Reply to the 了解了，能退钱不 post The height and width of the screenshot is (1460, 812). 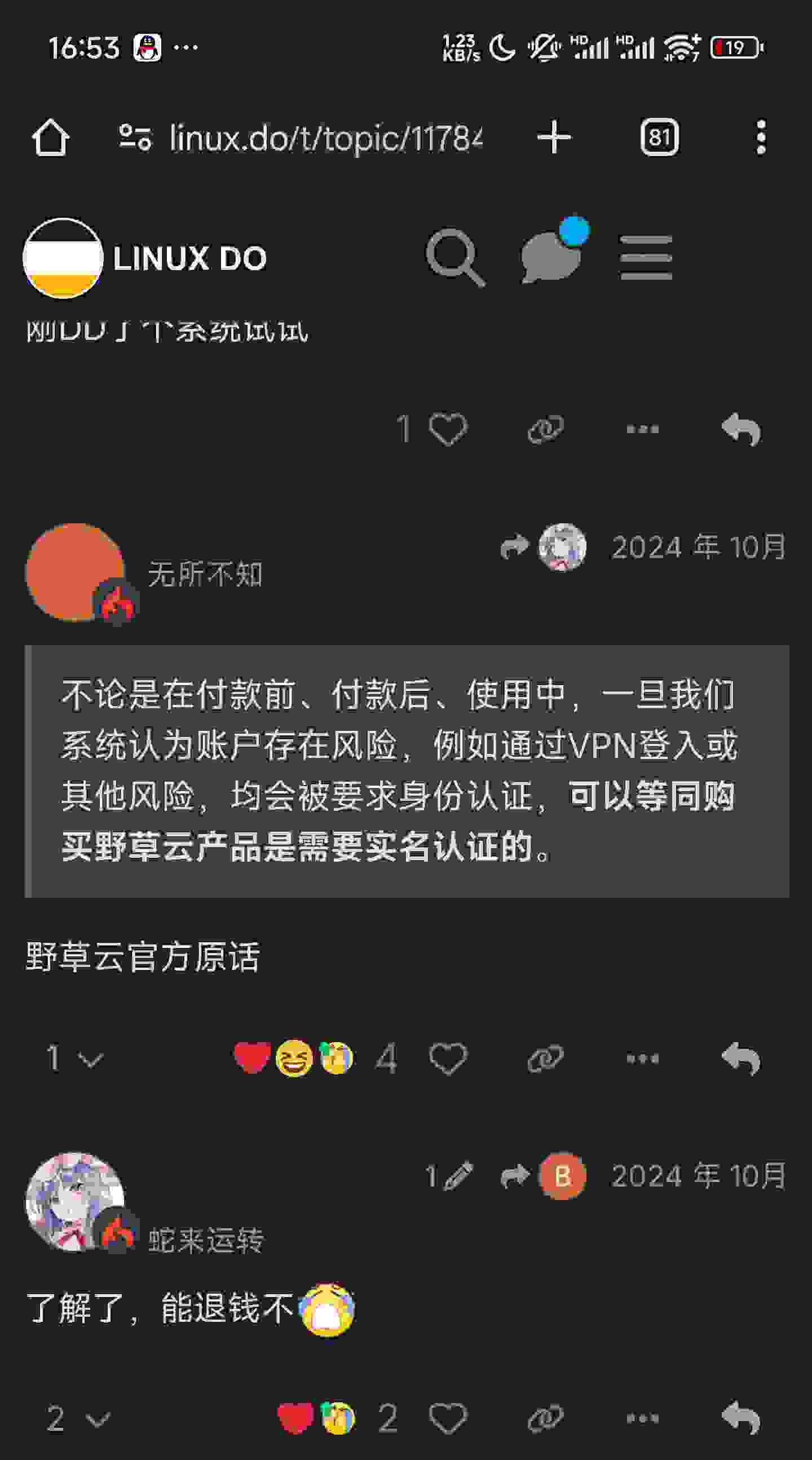tap(741, 1418)
